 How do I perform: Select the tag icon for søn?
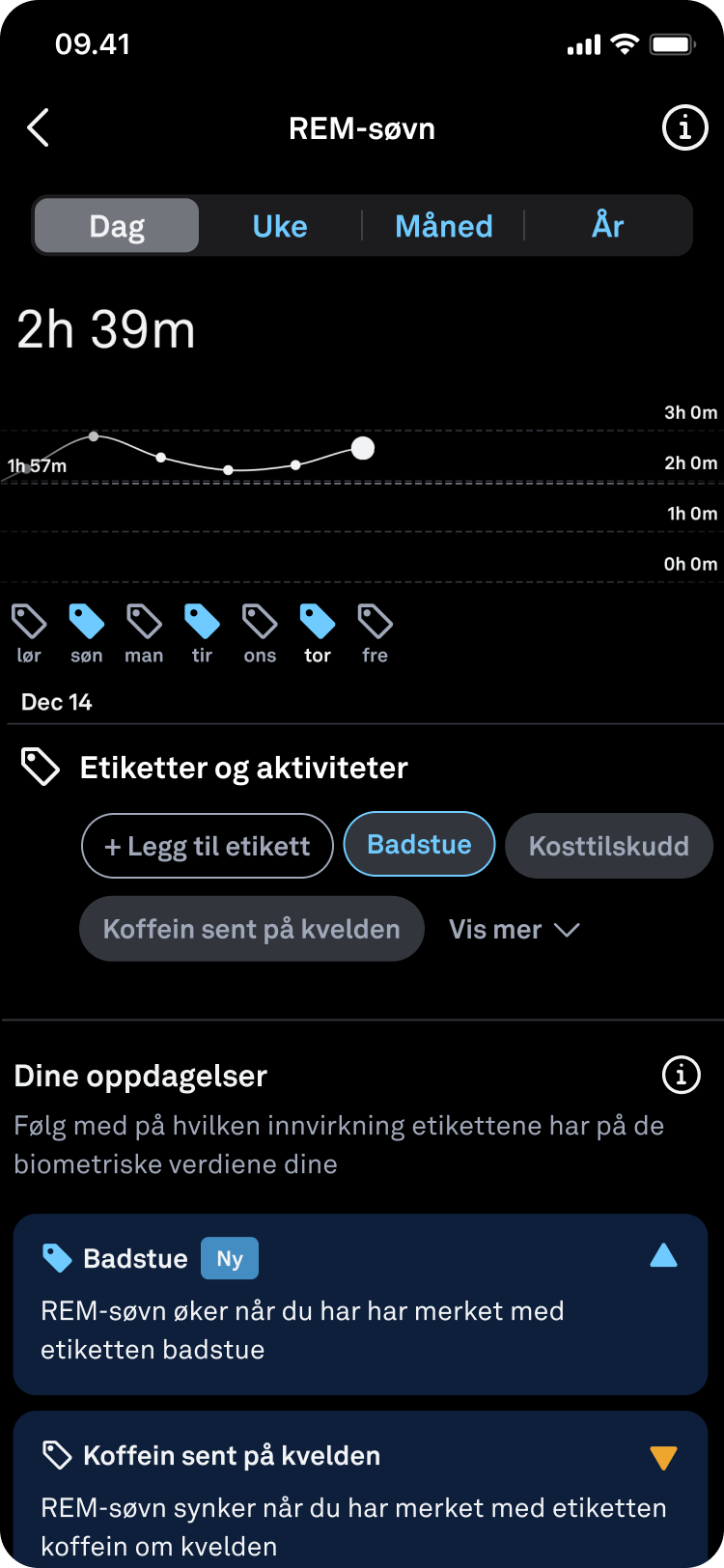[x=87, y=622]
